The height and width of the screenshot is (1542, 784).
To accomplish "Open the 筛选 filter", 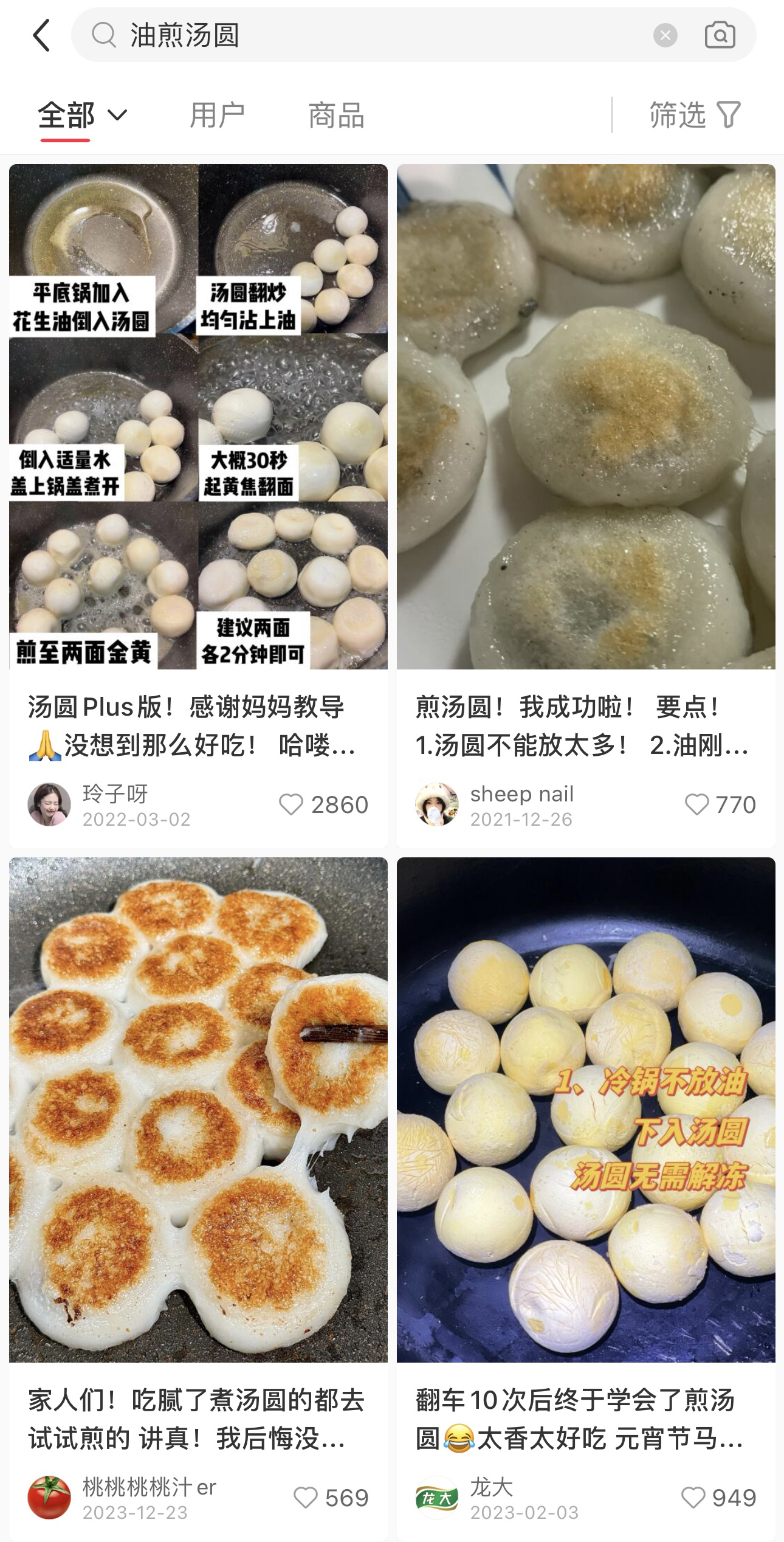I will point(695,115).
